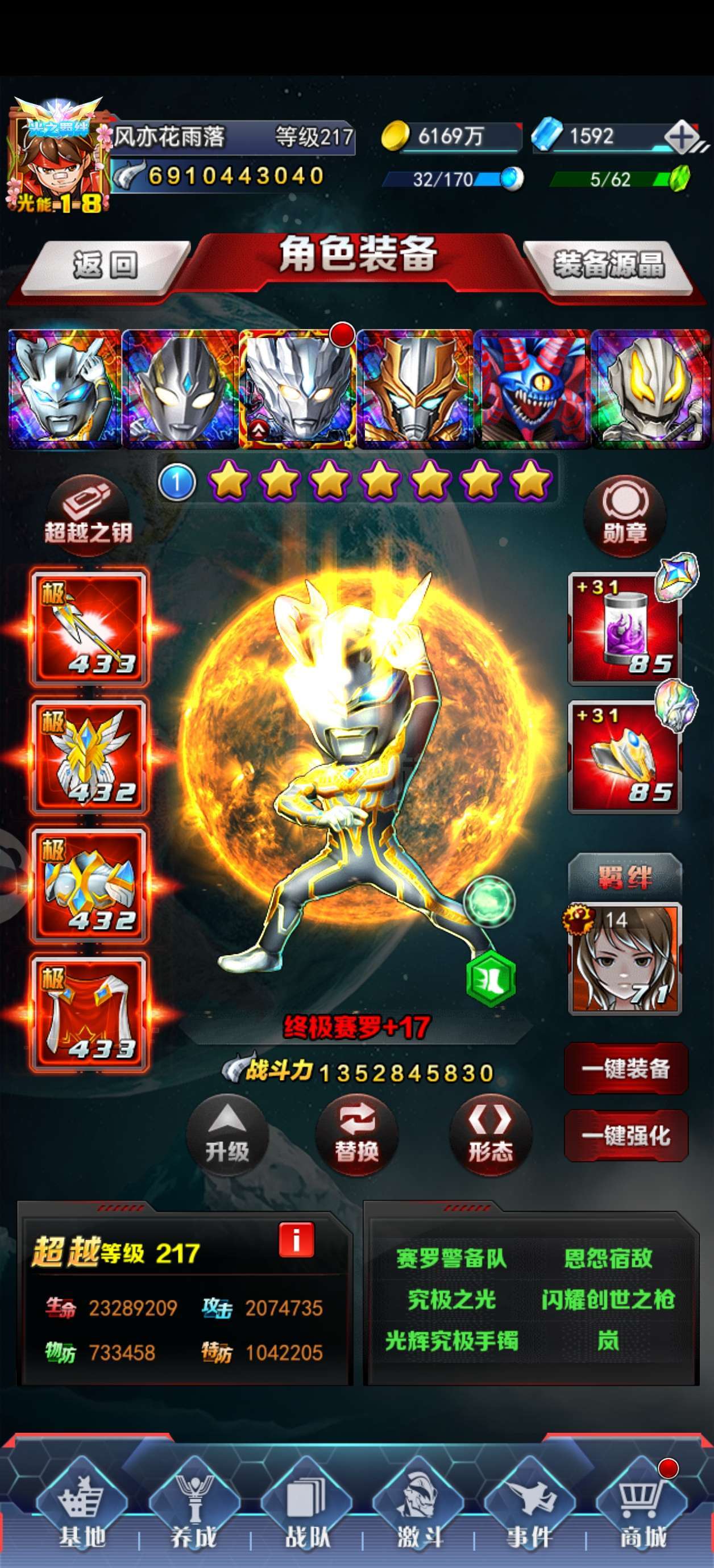
Task: Select the red dragon monster character portrait
Action: point(532,389)
